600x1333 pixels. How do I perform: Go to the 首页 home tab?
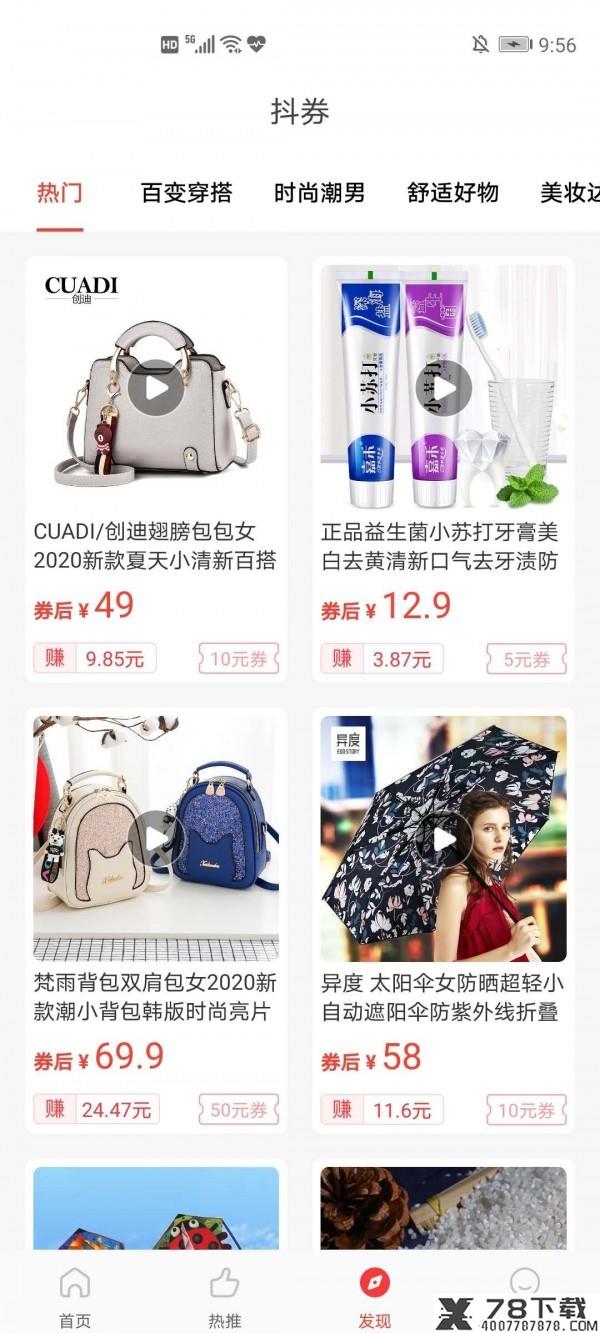click(75, 1297)
